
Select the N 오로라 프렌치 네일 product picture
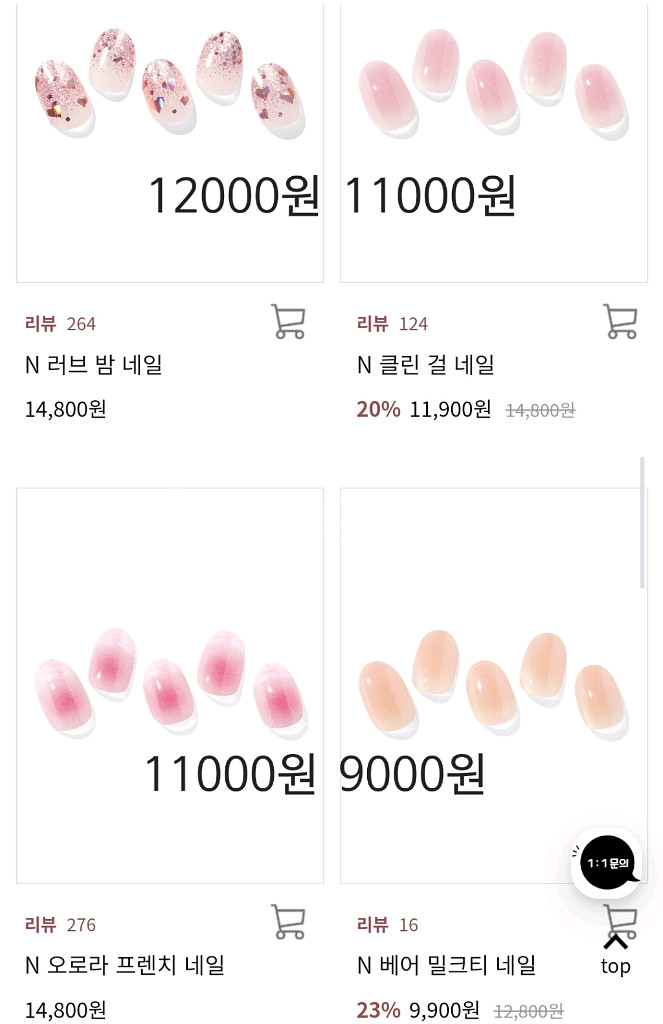click(x=170, y=685)
